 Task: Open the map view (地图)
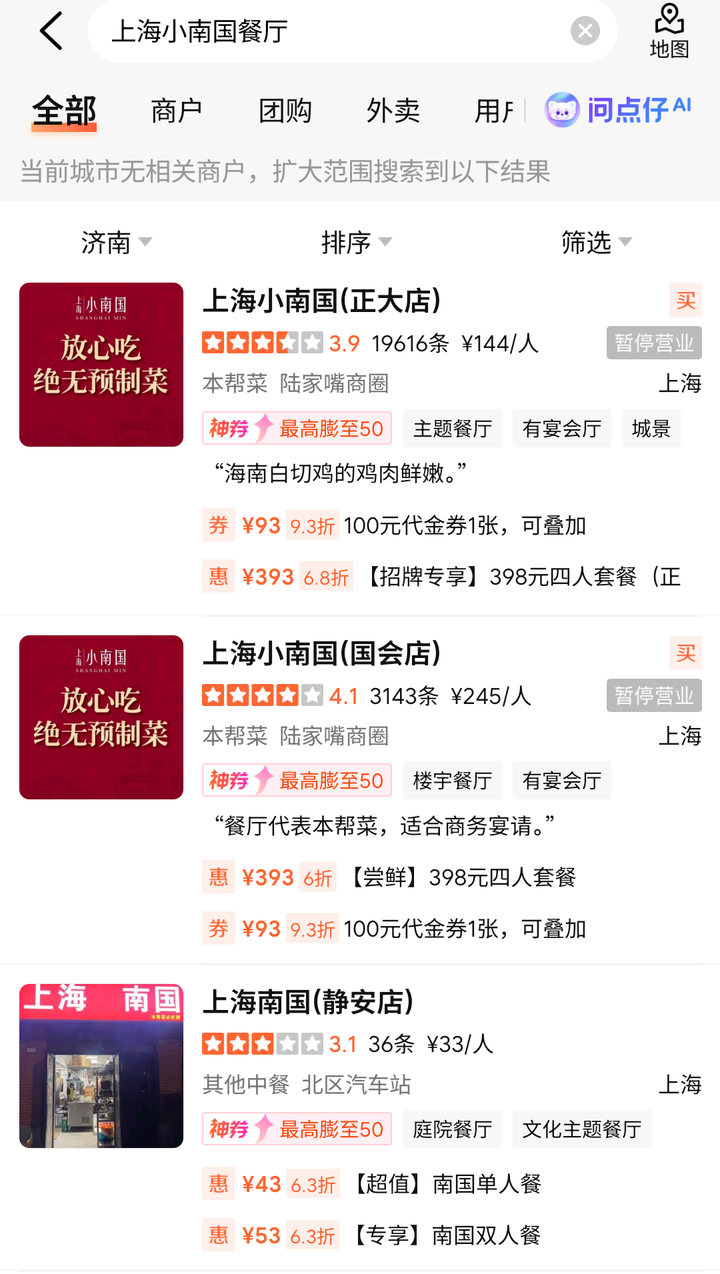(669, 31)
